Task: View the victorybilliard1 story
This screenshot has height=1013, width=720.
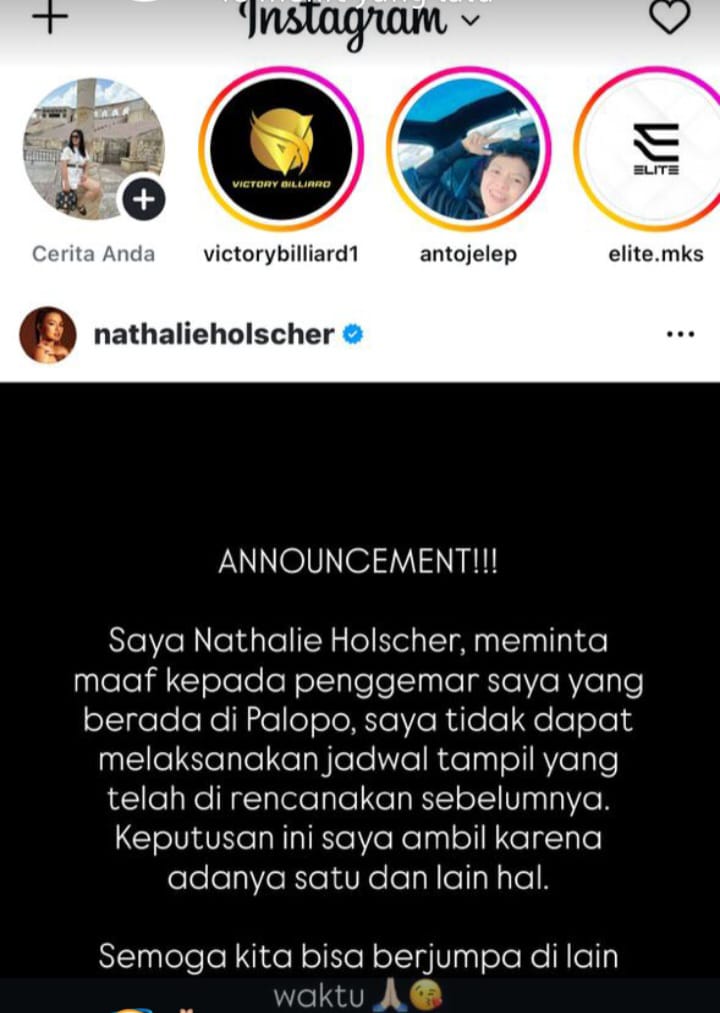Action: tap(280, 149)
